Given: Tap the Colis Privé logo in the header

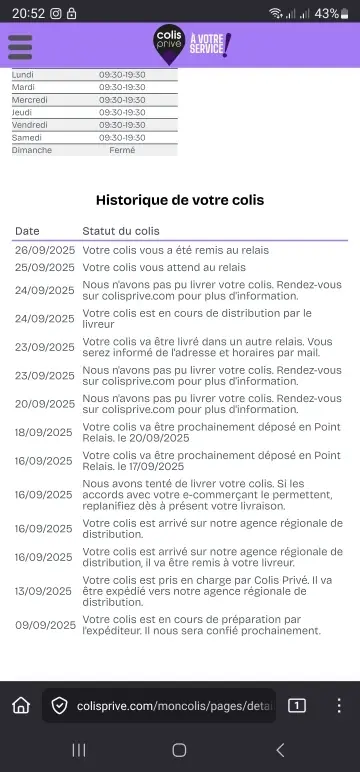Looking at the screenshot, I should 169,44.
